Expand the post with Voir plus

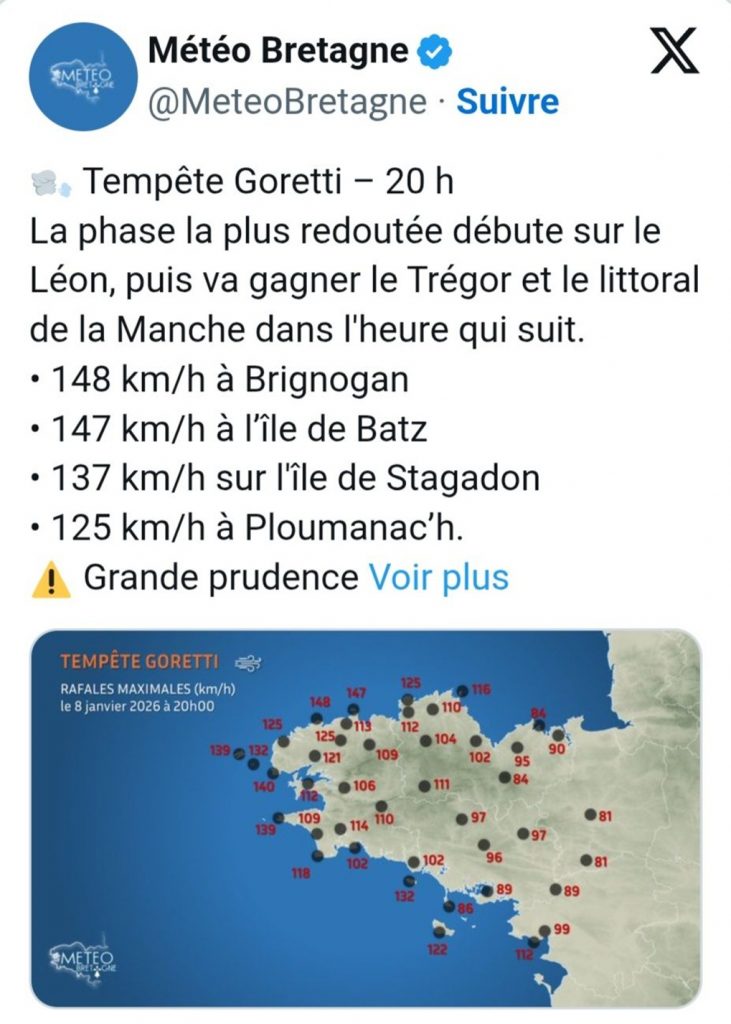[439, 577]
